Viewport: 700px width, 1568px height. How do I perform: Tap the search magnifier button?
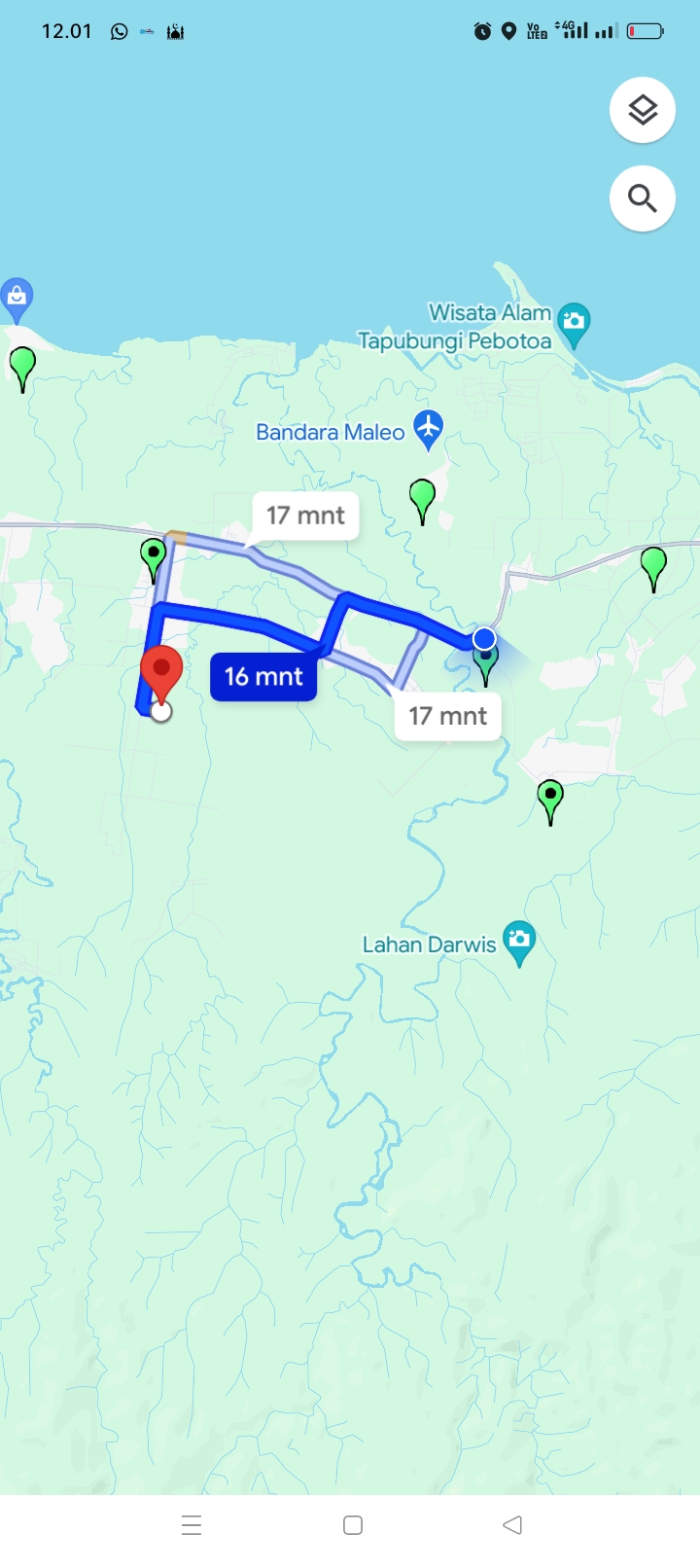[x=643, y=198]
